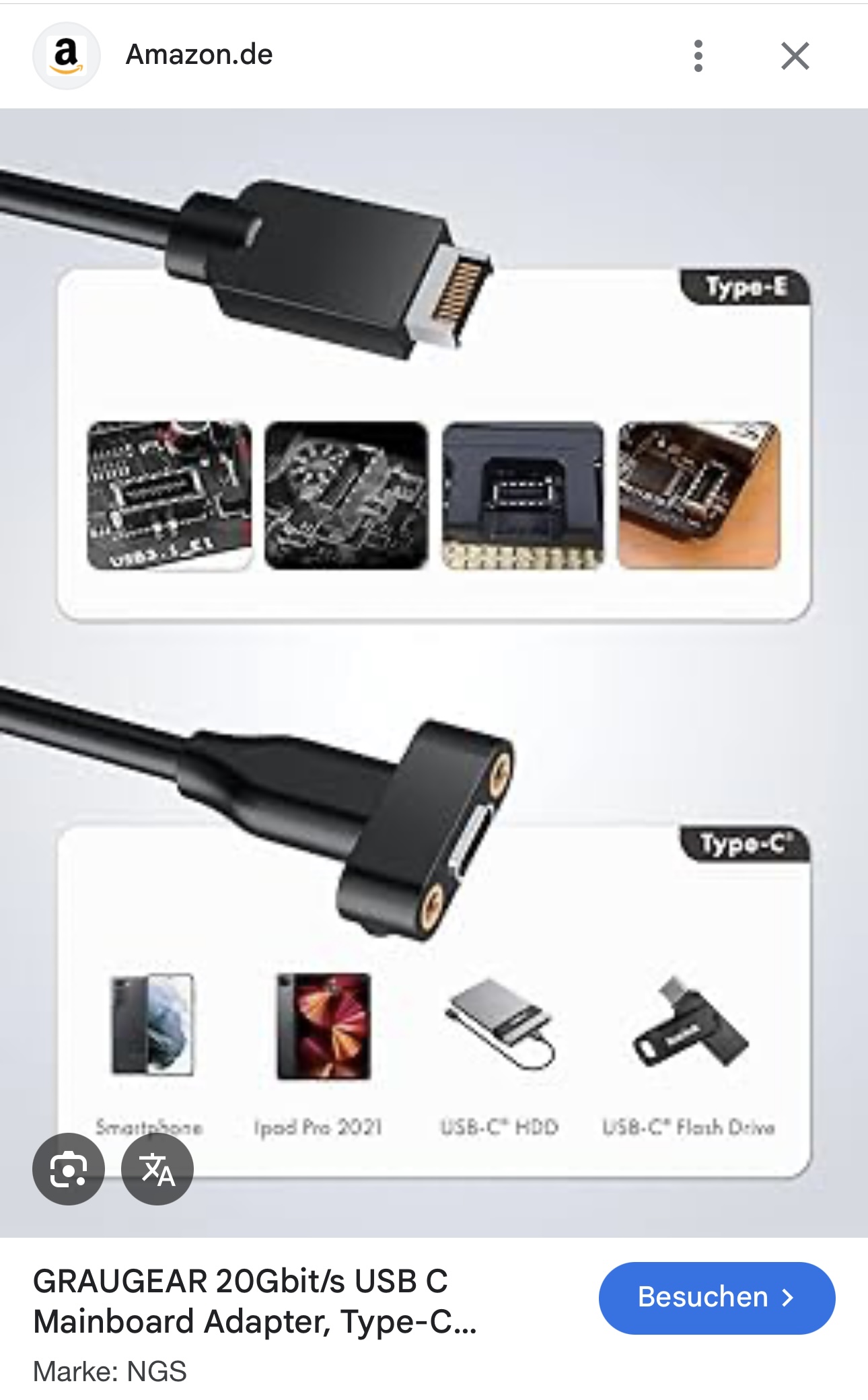
Task: View the GRAUGEAR product image
Action: (434, 673)
